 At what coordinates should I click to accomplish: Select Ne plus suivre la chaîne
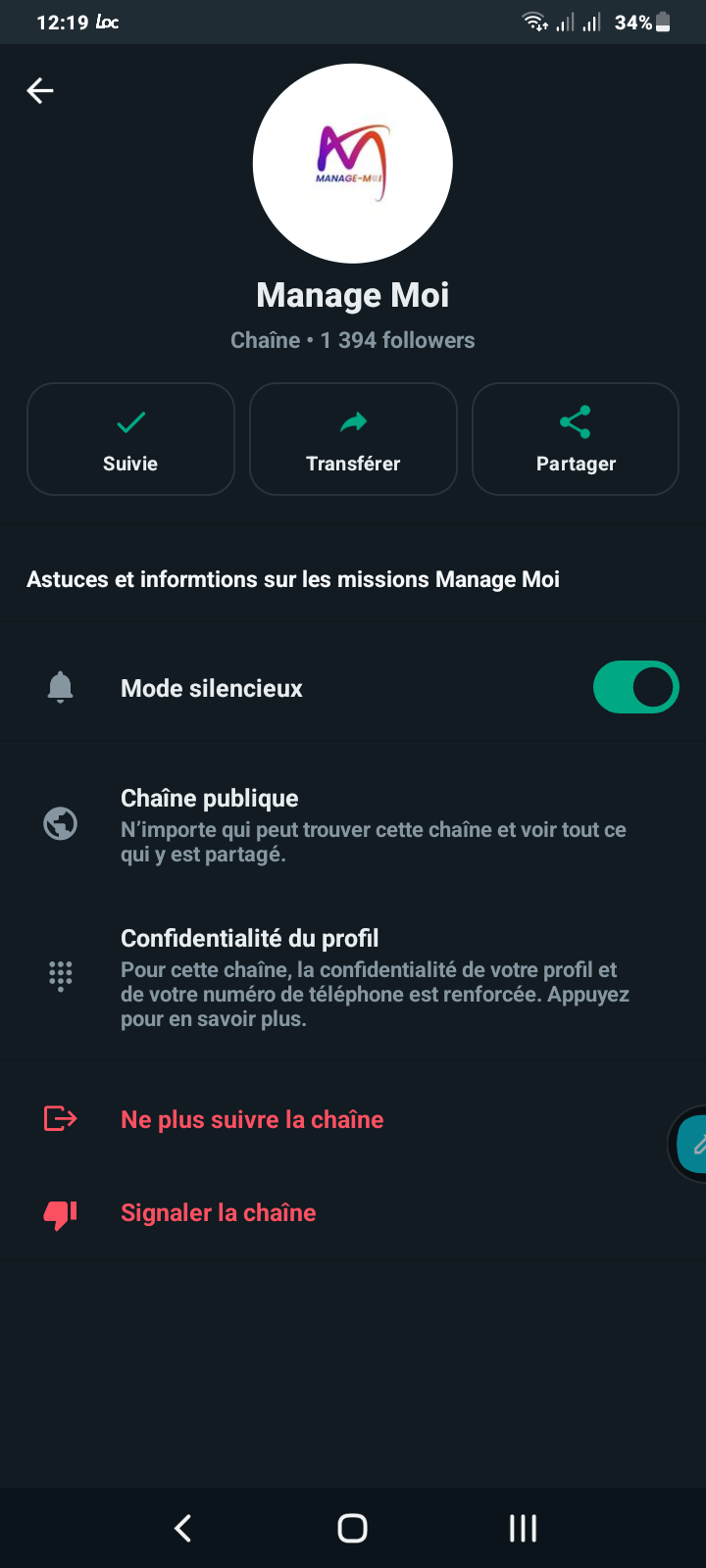click(x=252, y=1119)
